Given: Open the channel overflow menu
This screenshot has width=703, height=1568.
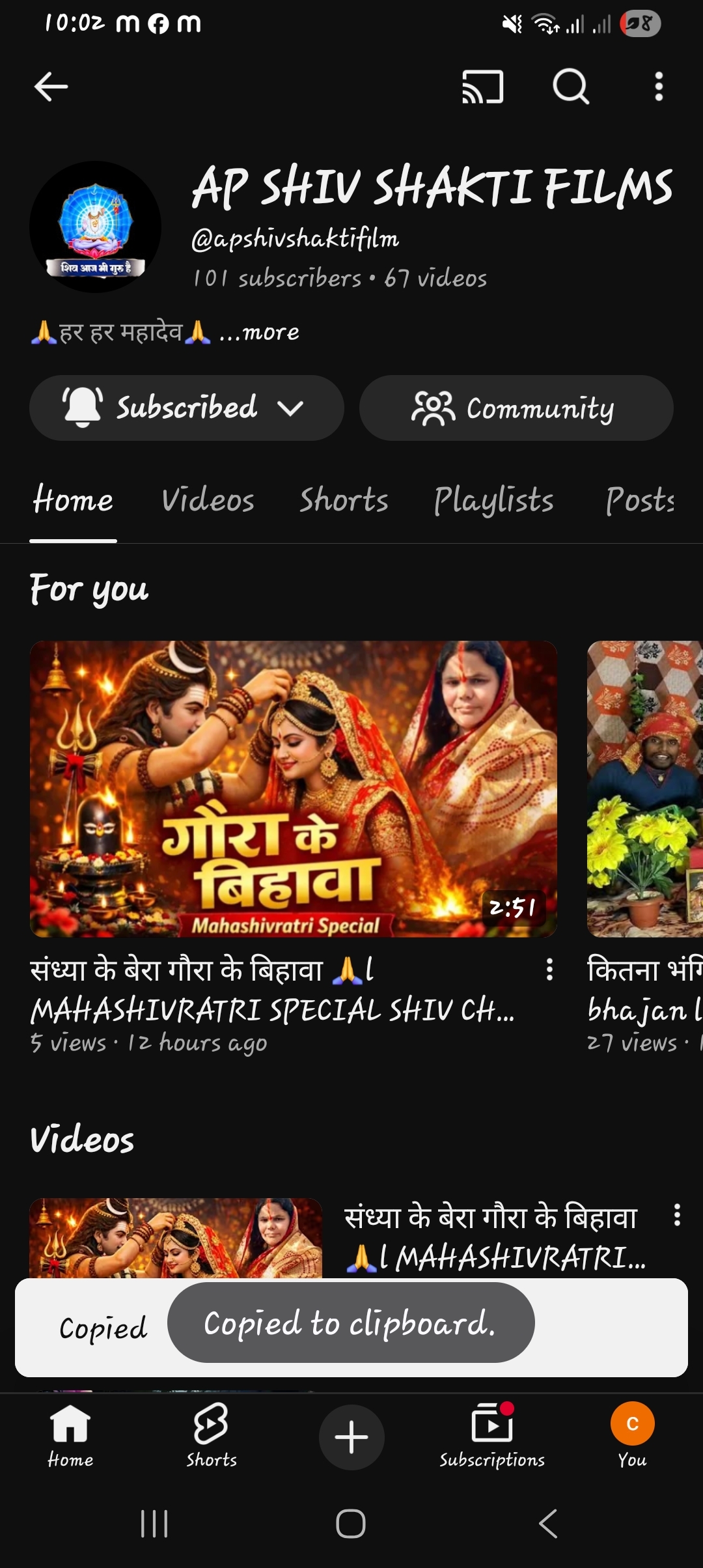Looking at the screenshot, I should (659, 87).
